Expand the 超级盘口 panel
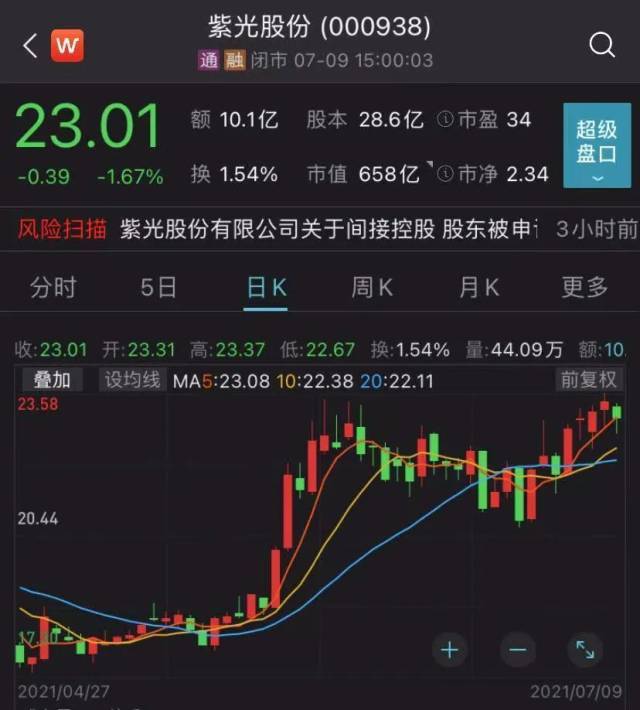 [597, 146]
